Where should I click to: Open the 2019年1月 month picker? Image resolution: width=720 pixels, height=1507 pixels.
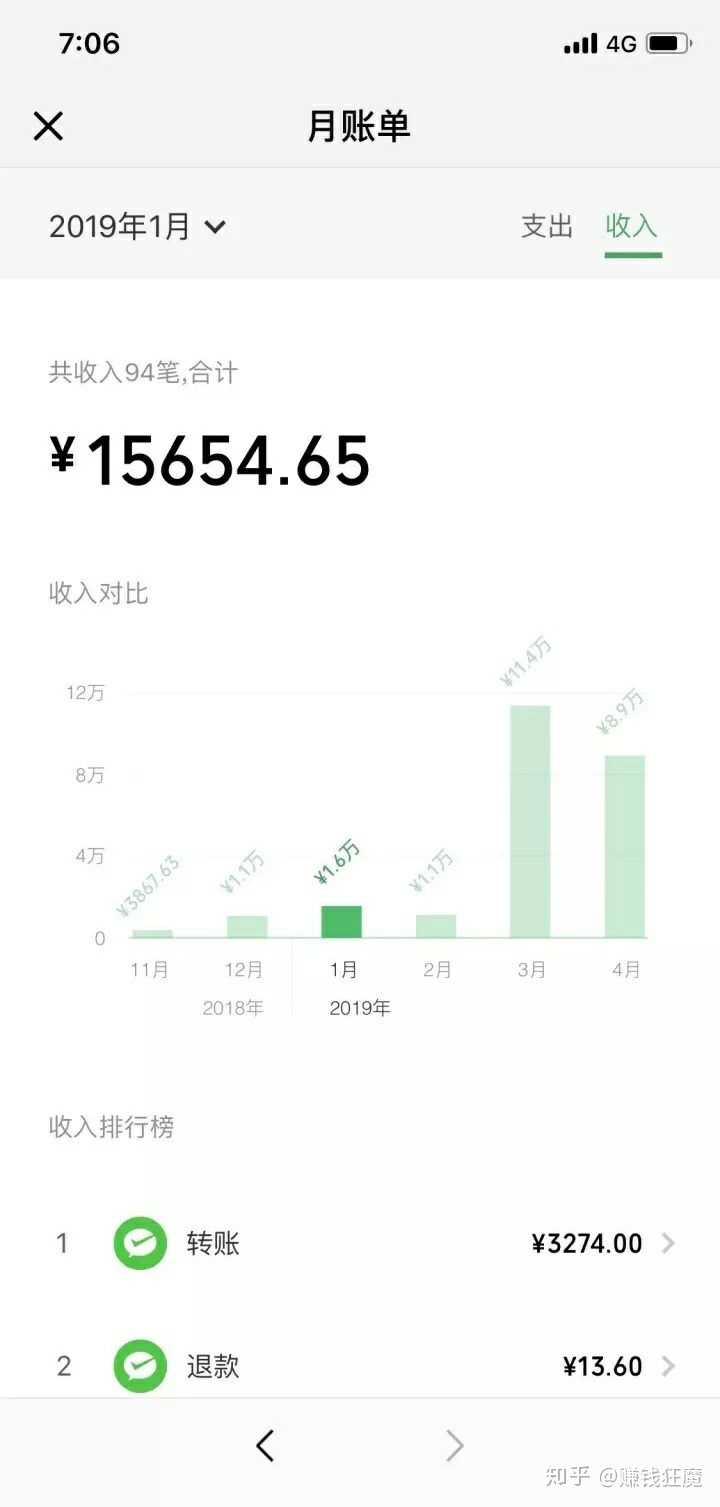pyautogui.click(x=138, y=227)
